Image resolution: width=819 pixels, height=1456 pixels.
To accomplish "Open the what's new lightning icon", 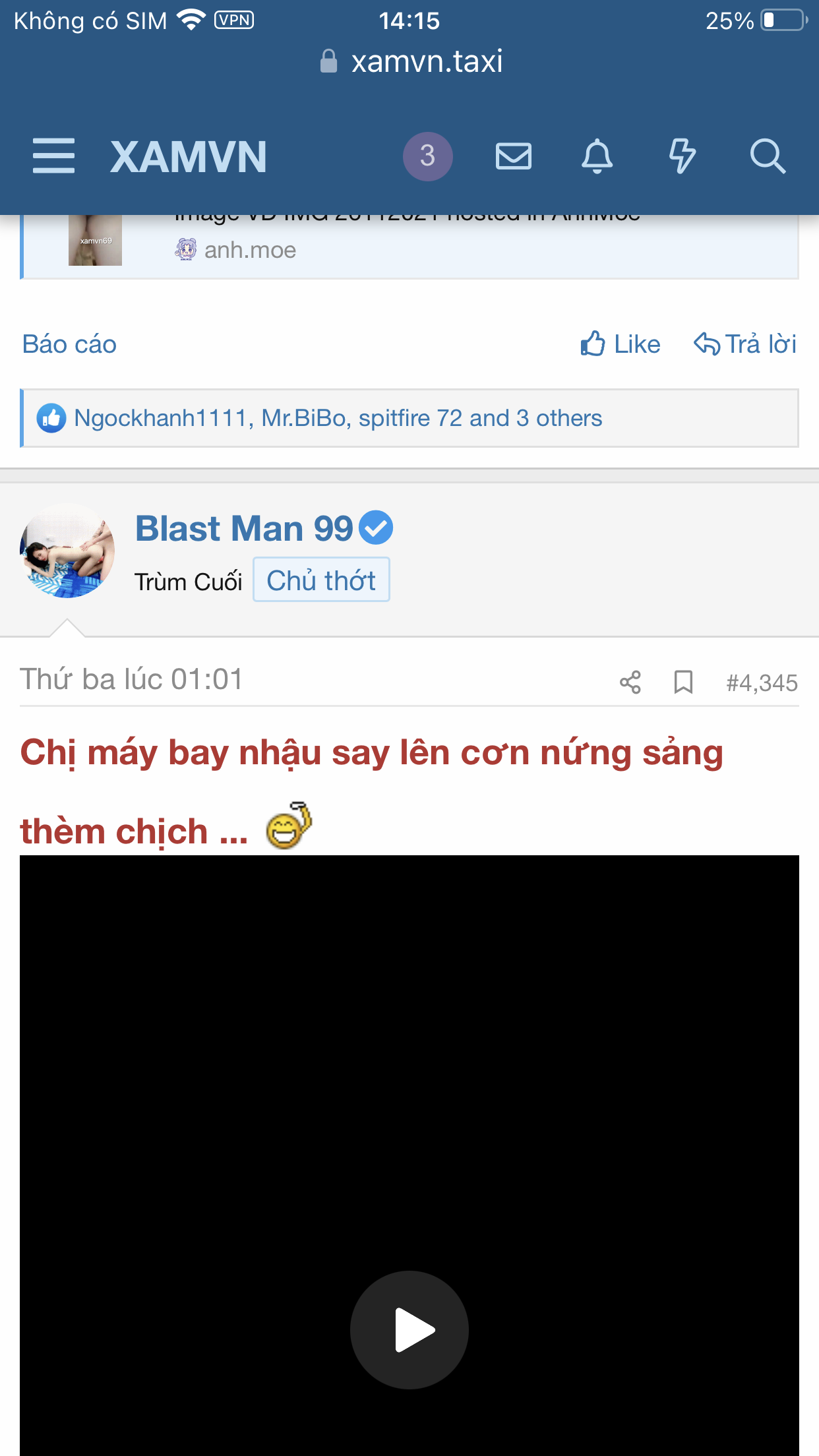I will (682, 156).
